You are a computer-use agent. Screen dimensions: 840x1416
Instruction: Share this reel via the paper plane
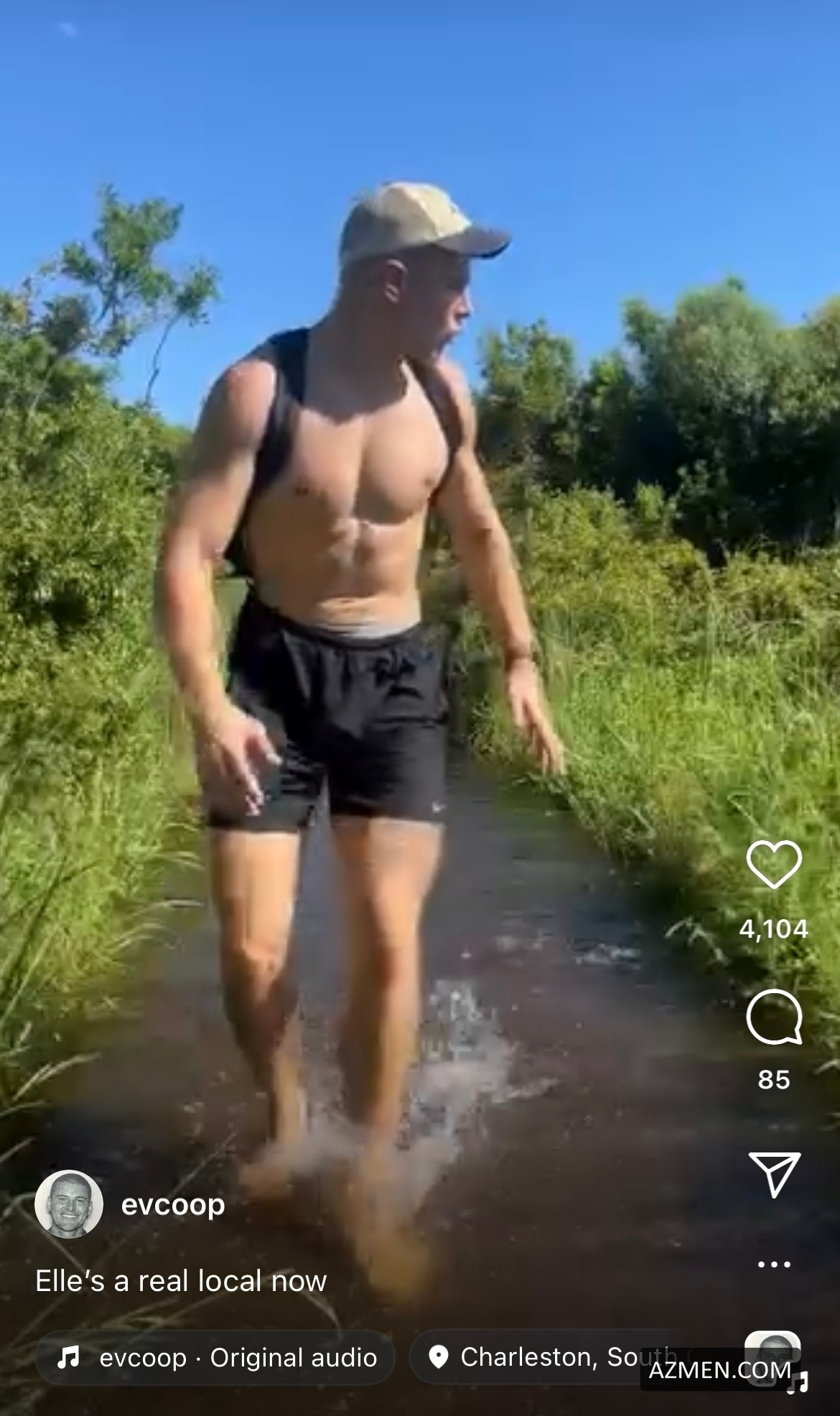(774, 1174)
